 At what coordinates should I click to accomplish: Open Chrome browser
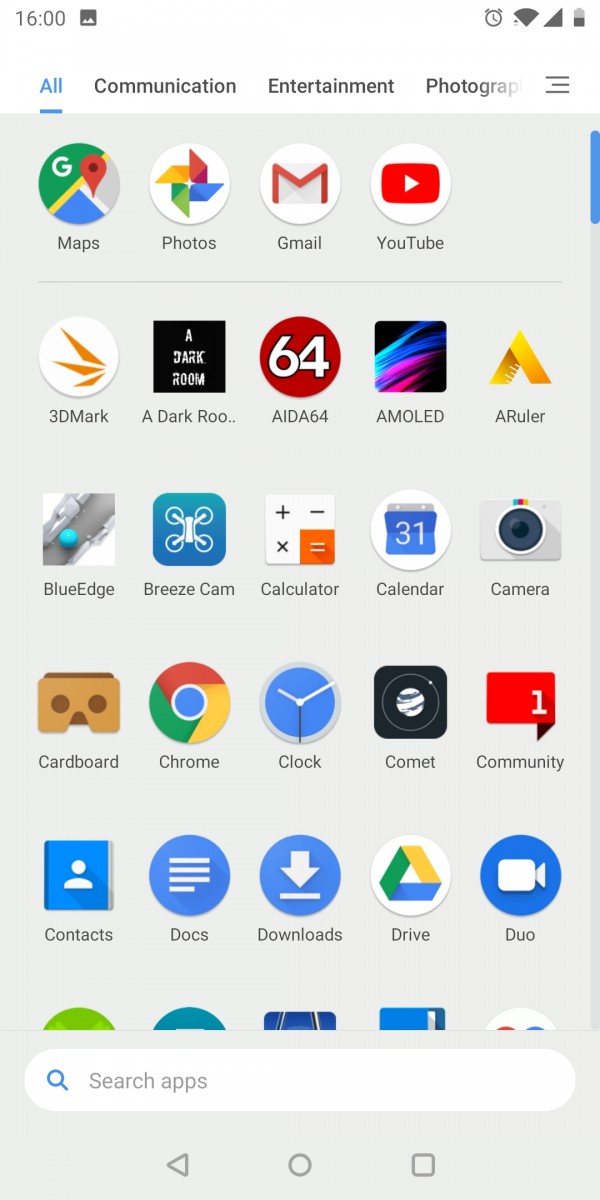(x=189, y=703)
